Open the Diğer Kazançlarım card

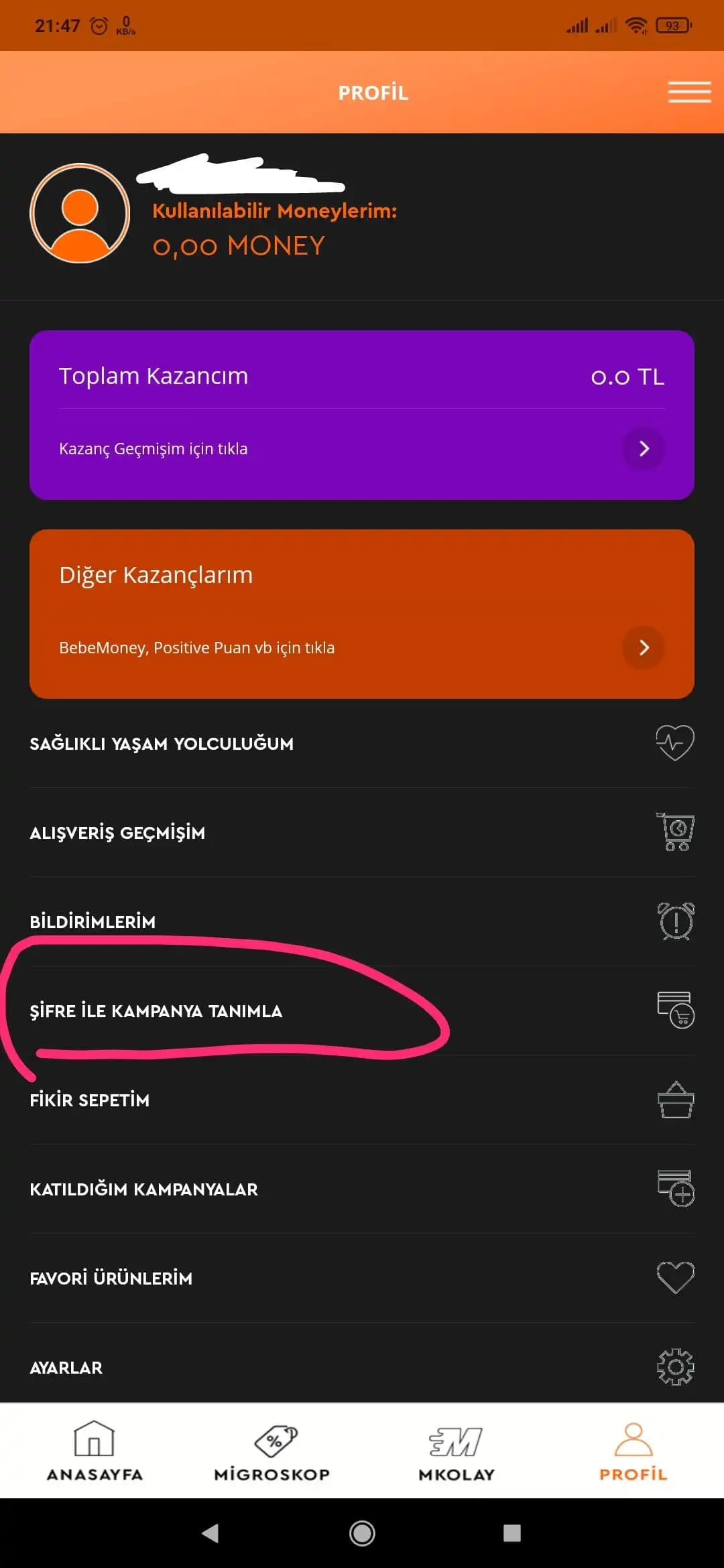point(362,614)
